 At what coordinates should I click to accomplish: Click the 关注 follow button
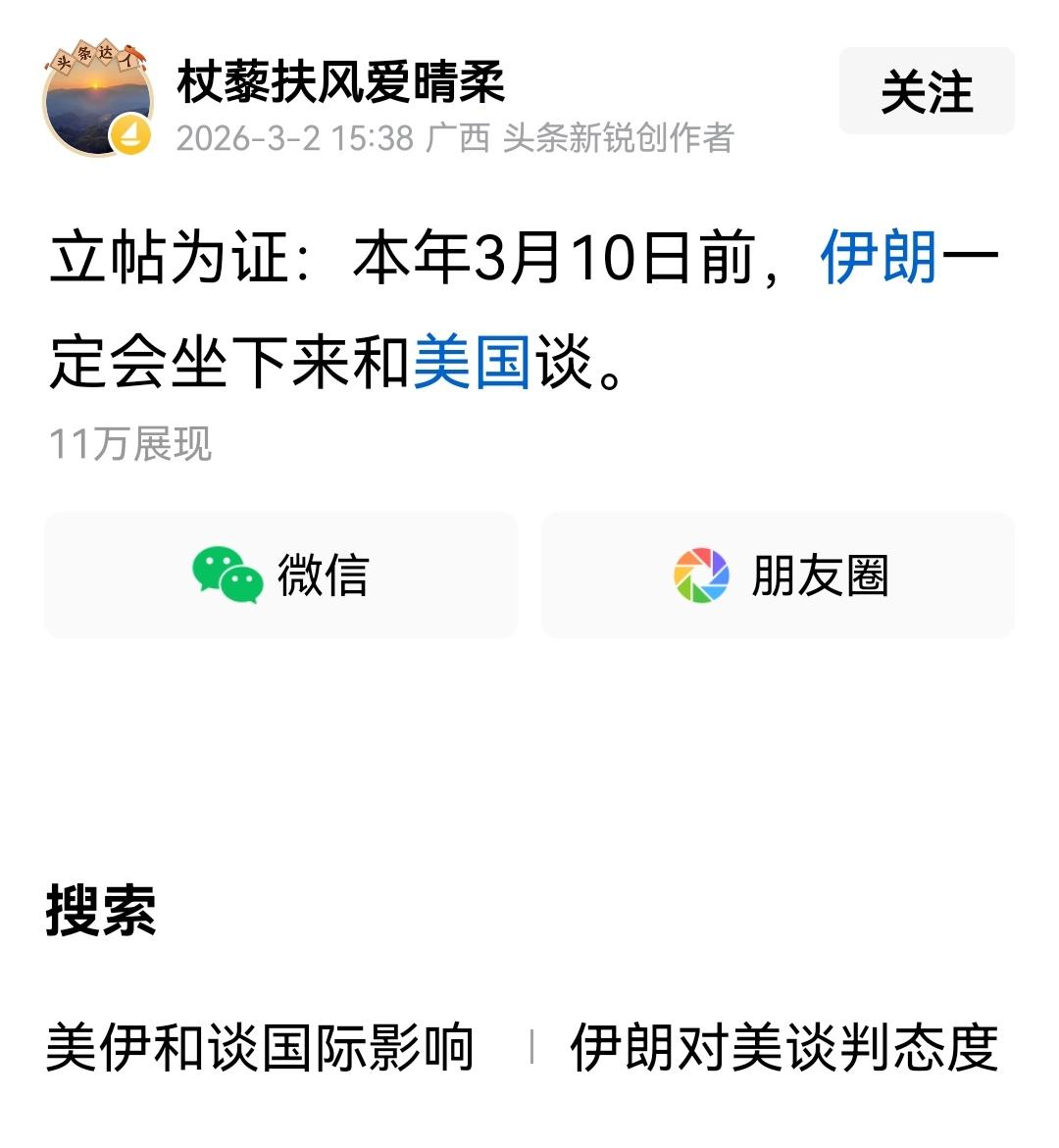[925, 90]
